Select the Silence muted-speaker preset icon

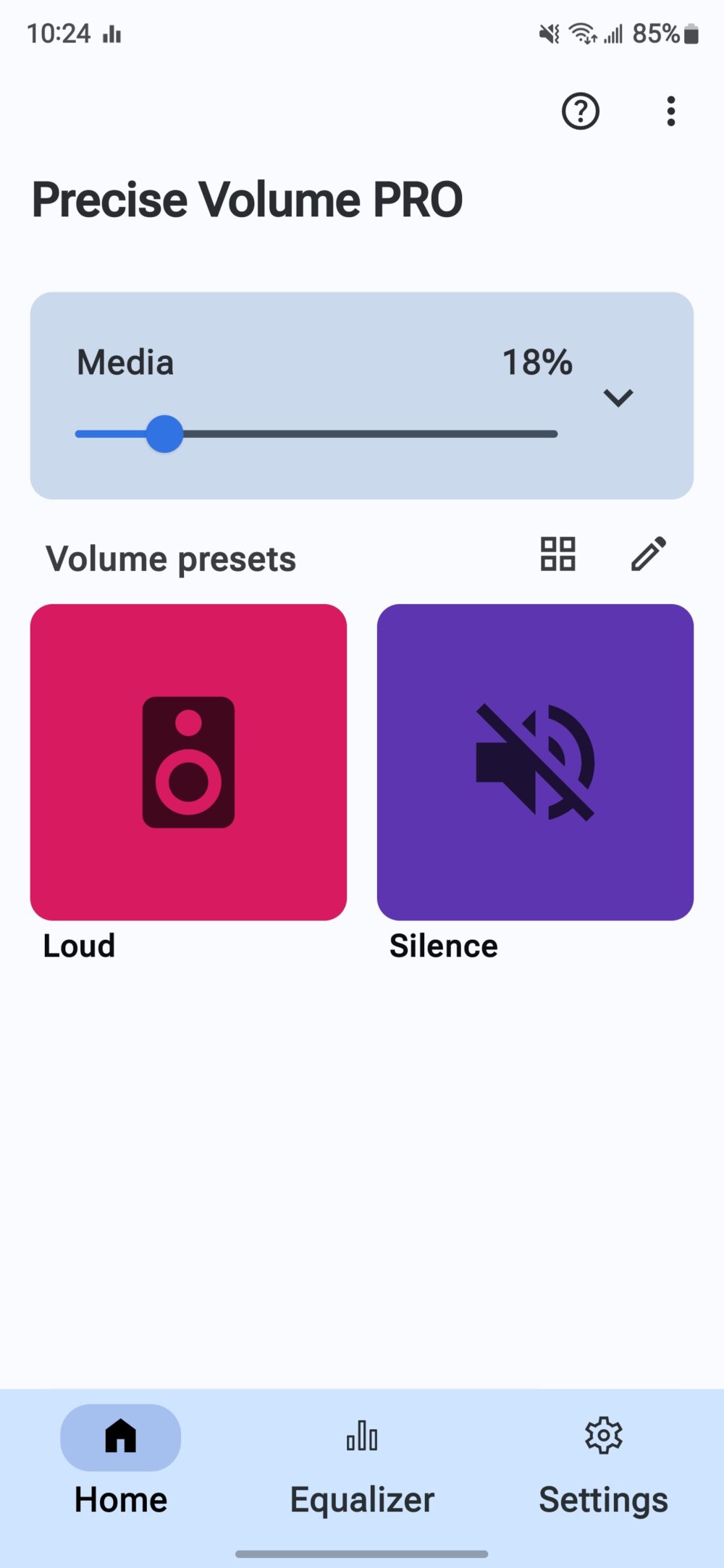(536, 760)
